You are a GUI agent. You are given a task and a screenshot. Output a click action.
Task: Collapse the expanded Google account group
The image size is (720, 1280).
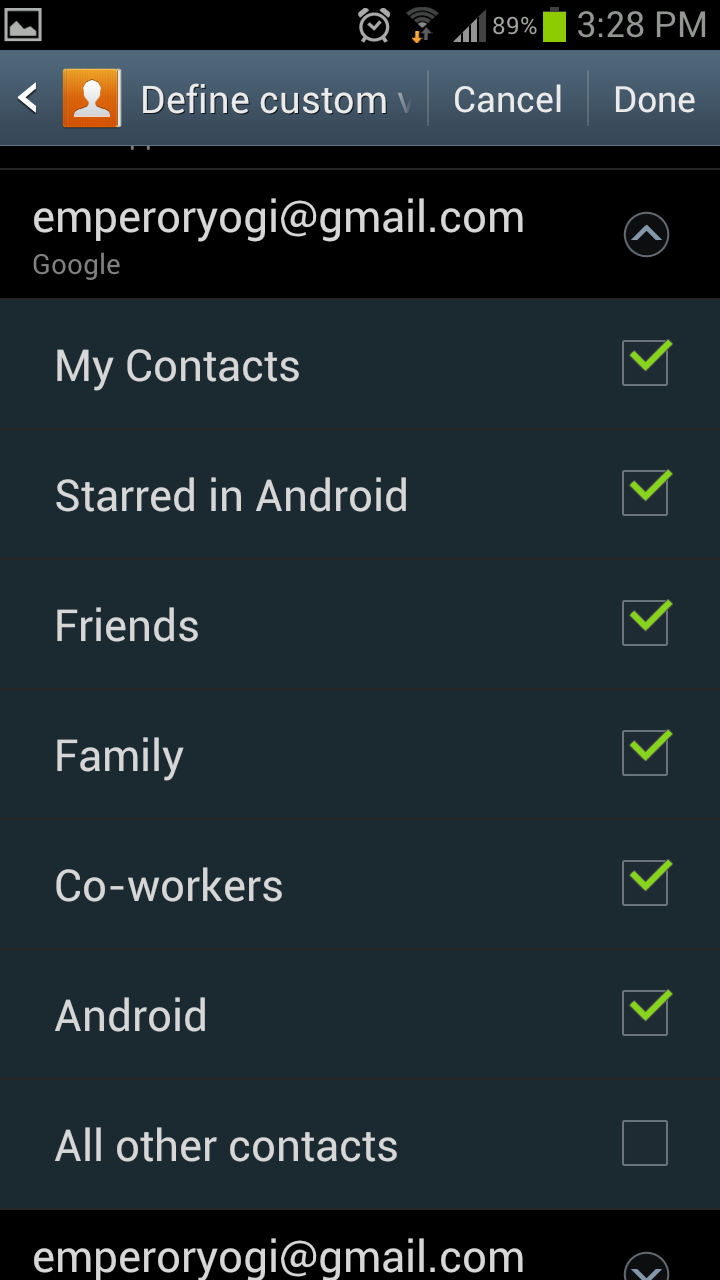click(646, 236)
